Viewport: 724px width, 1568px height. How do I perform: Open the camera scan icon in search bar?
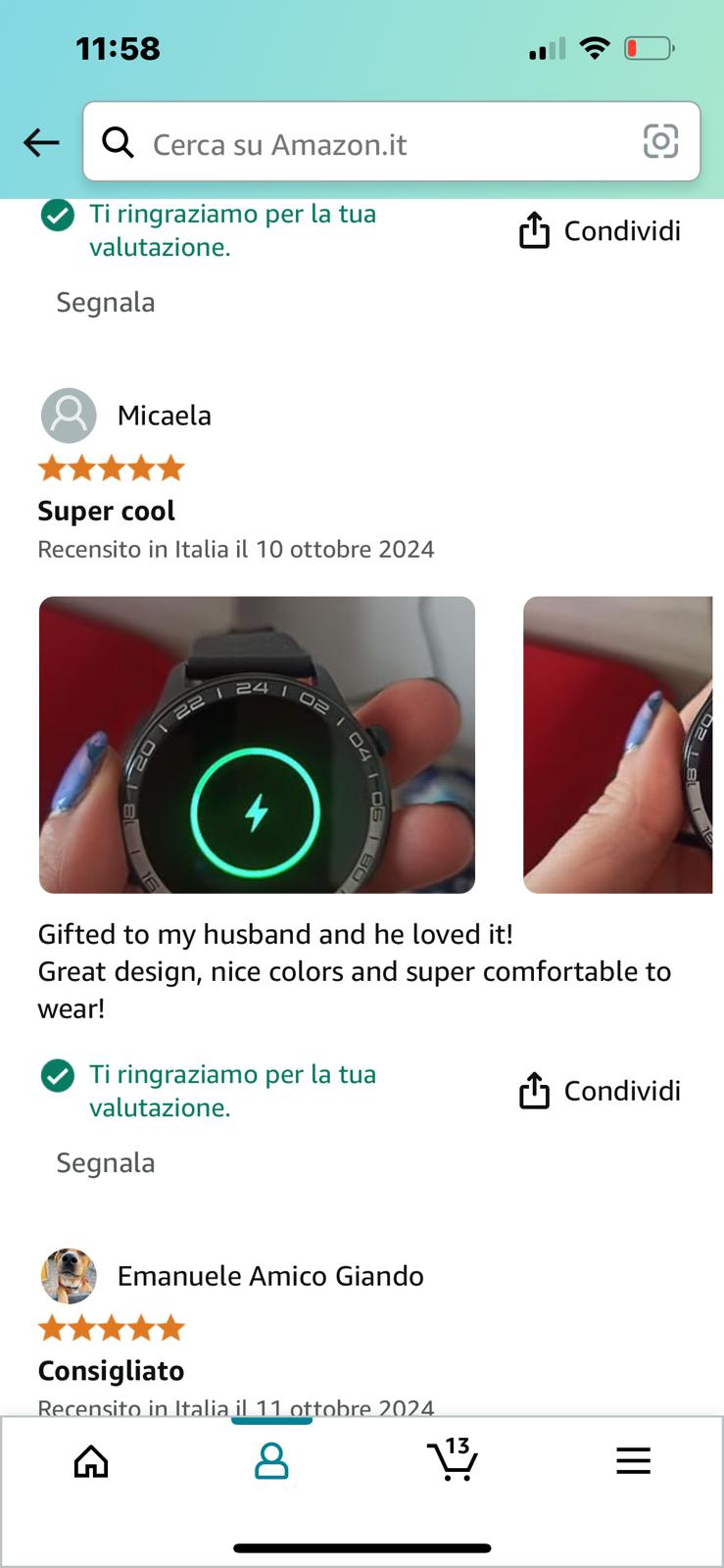tap(660, 142)
